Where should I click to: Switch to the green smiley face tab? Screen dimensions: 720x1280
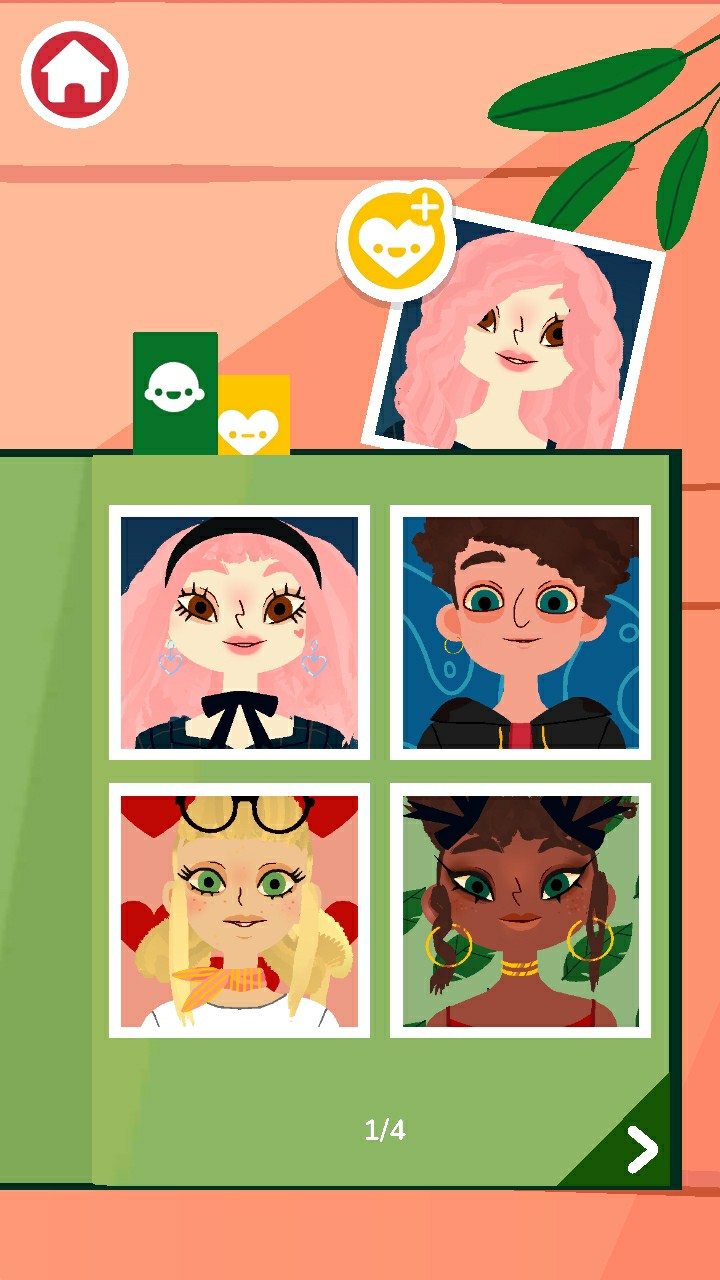click(x=175, y=392)
